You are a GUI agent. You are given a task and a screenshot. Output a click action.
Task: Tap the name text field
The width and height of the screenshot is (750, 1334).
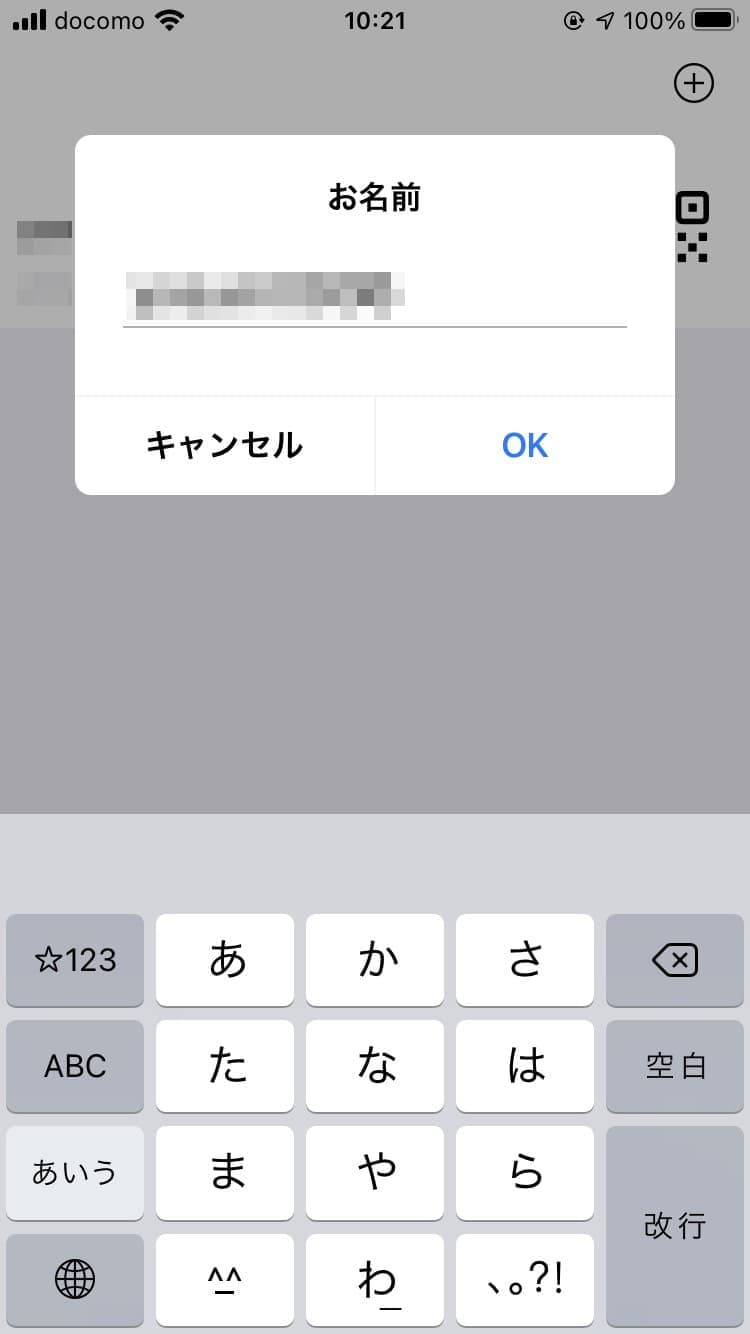click(375, 295)
